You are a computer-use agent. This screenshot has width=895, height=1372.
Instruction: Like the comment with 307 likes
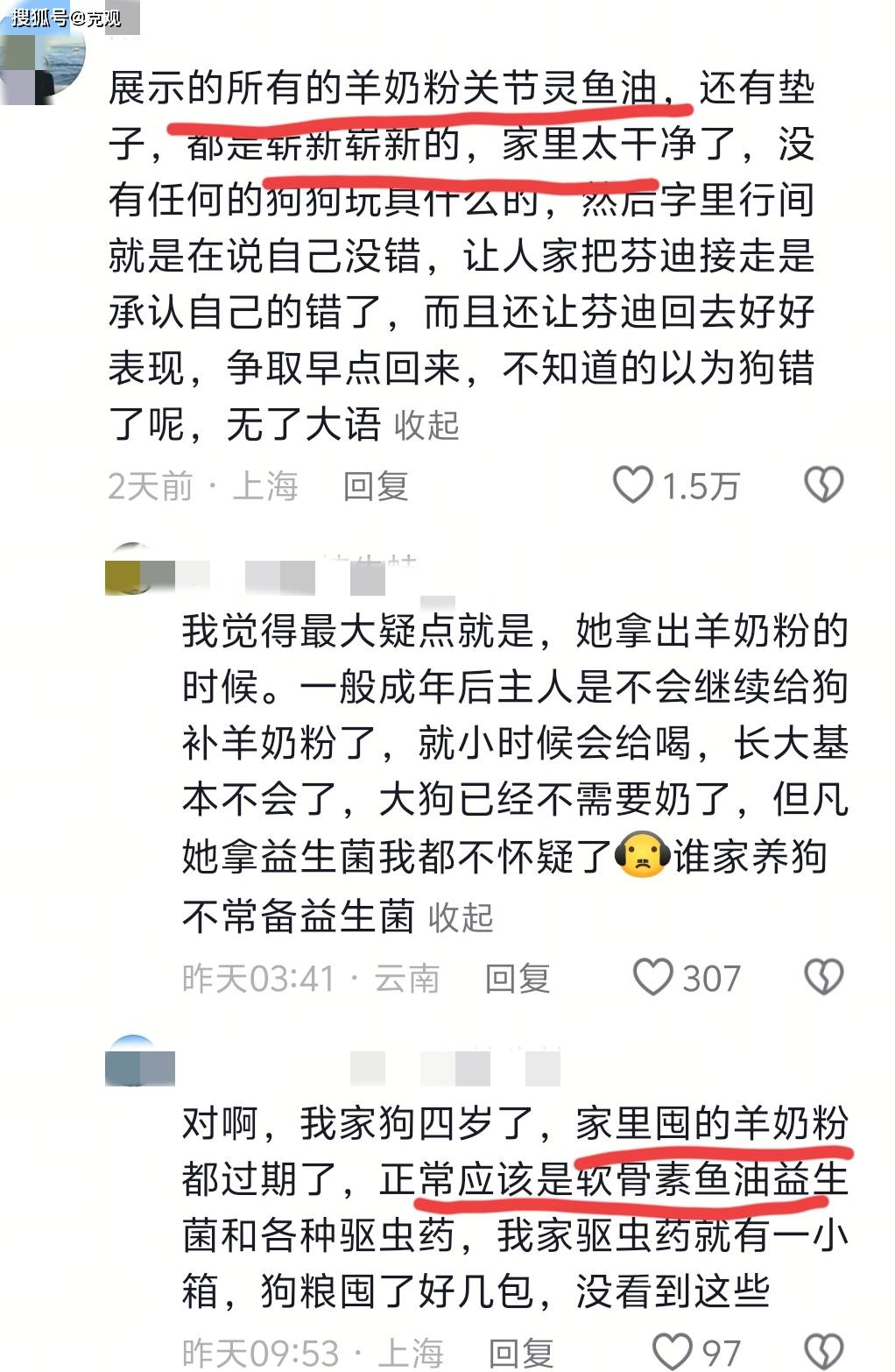click(x=652, y=977)
